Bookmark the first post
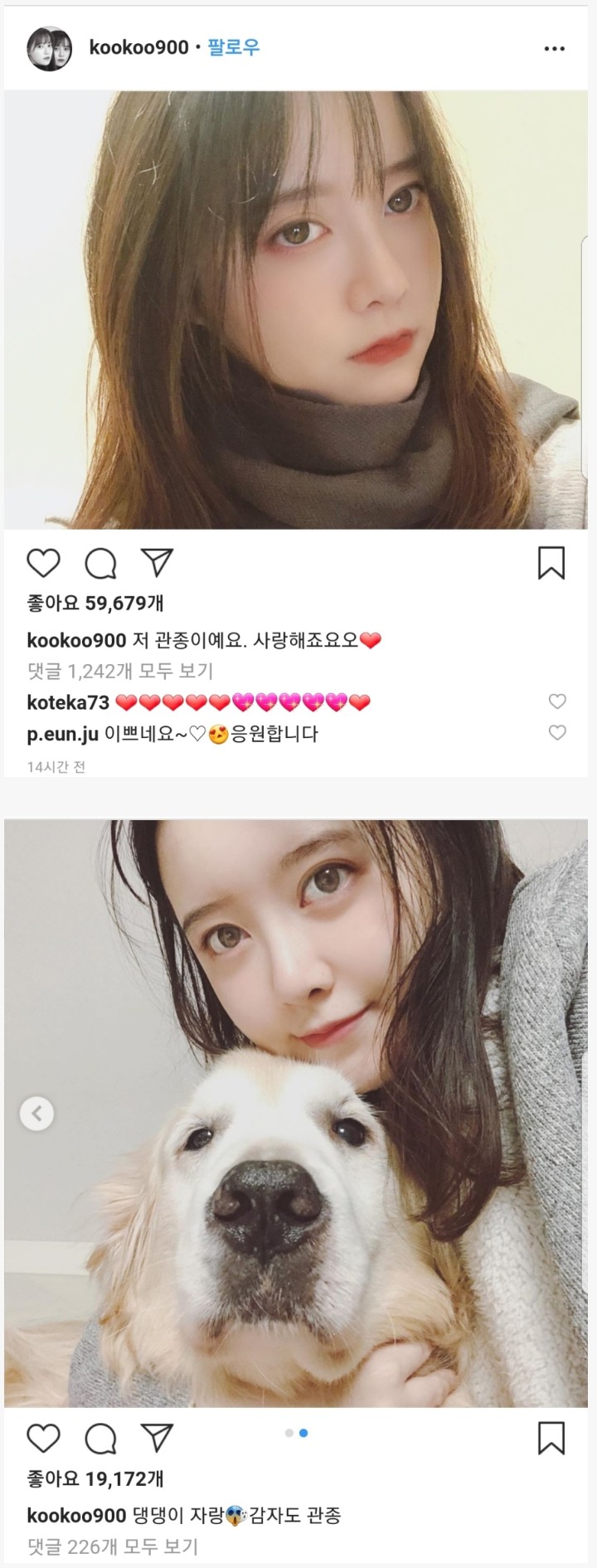597x1568 pixels. (x=551, y=563)
